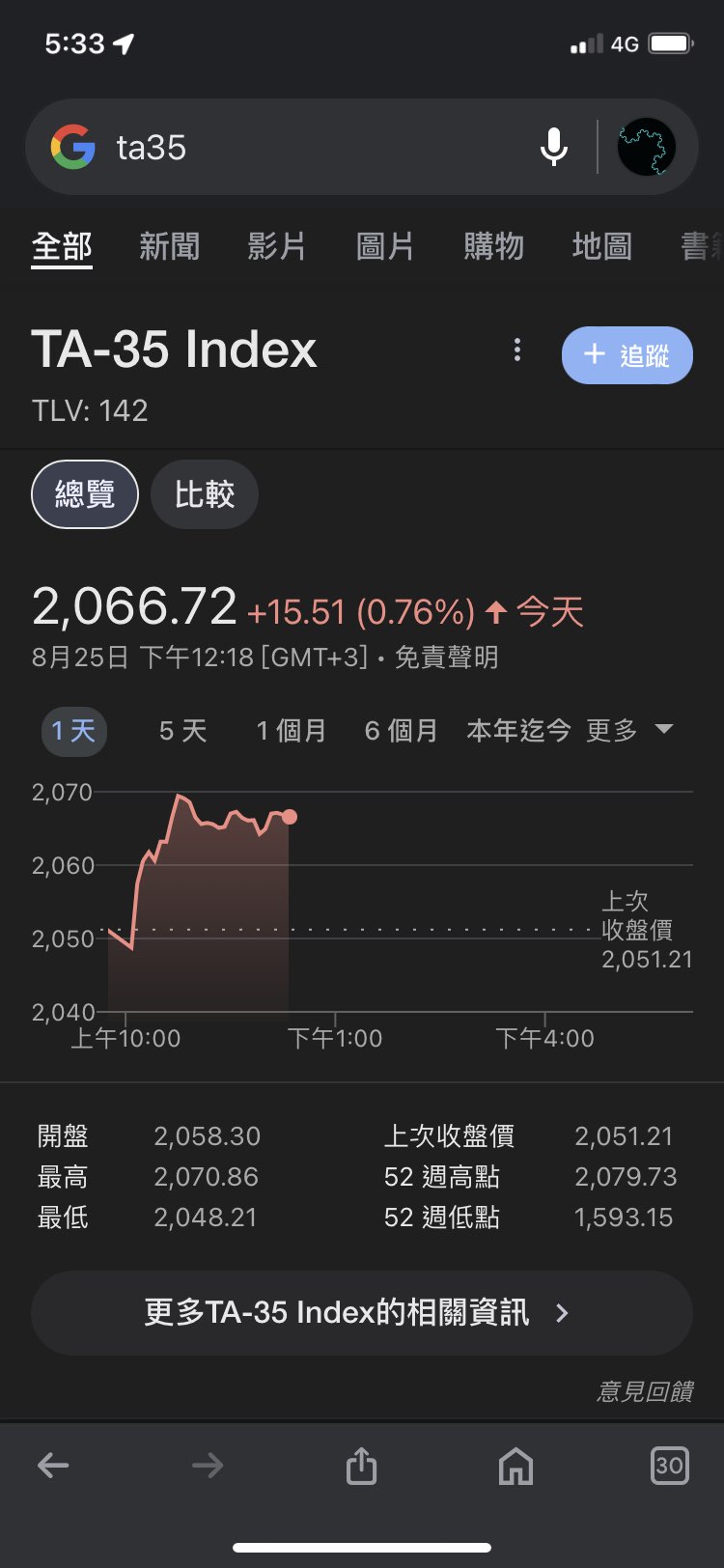The image size is (724, 1568).
Task: Switch to the 影片 tab
Action: pos(277,247)
